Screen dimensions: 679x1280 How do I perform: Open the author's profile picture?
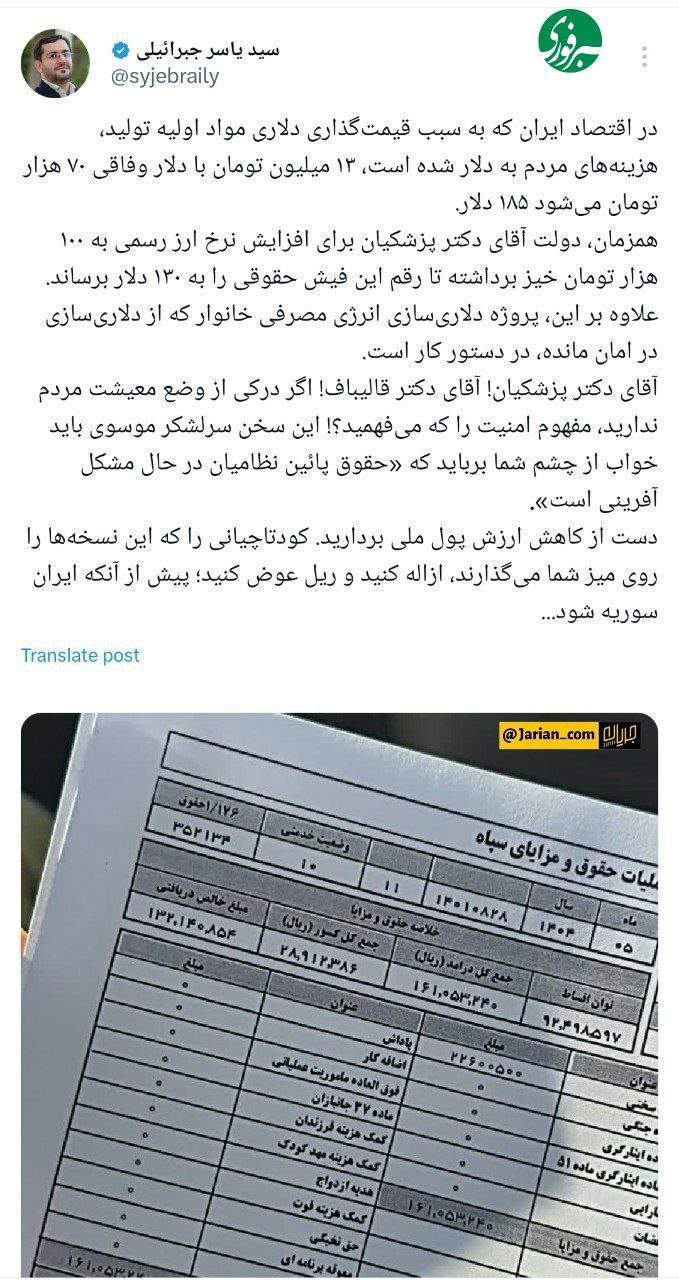tap(55, 62)
